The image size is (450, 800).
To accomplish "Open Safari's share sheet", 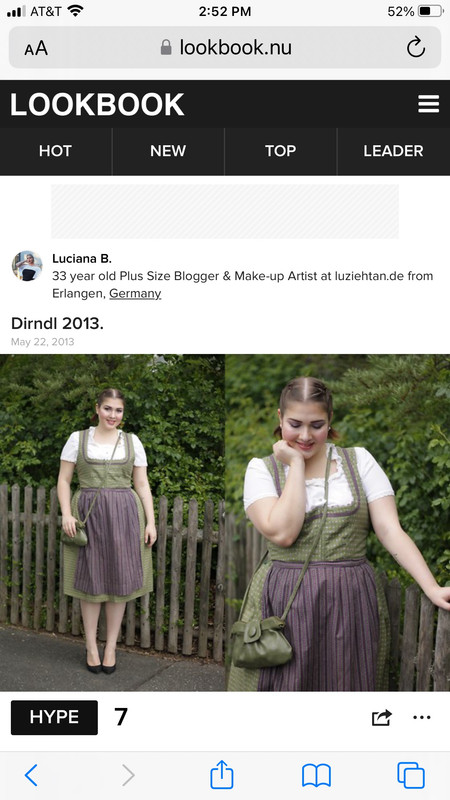I will (x=222, y=774).
